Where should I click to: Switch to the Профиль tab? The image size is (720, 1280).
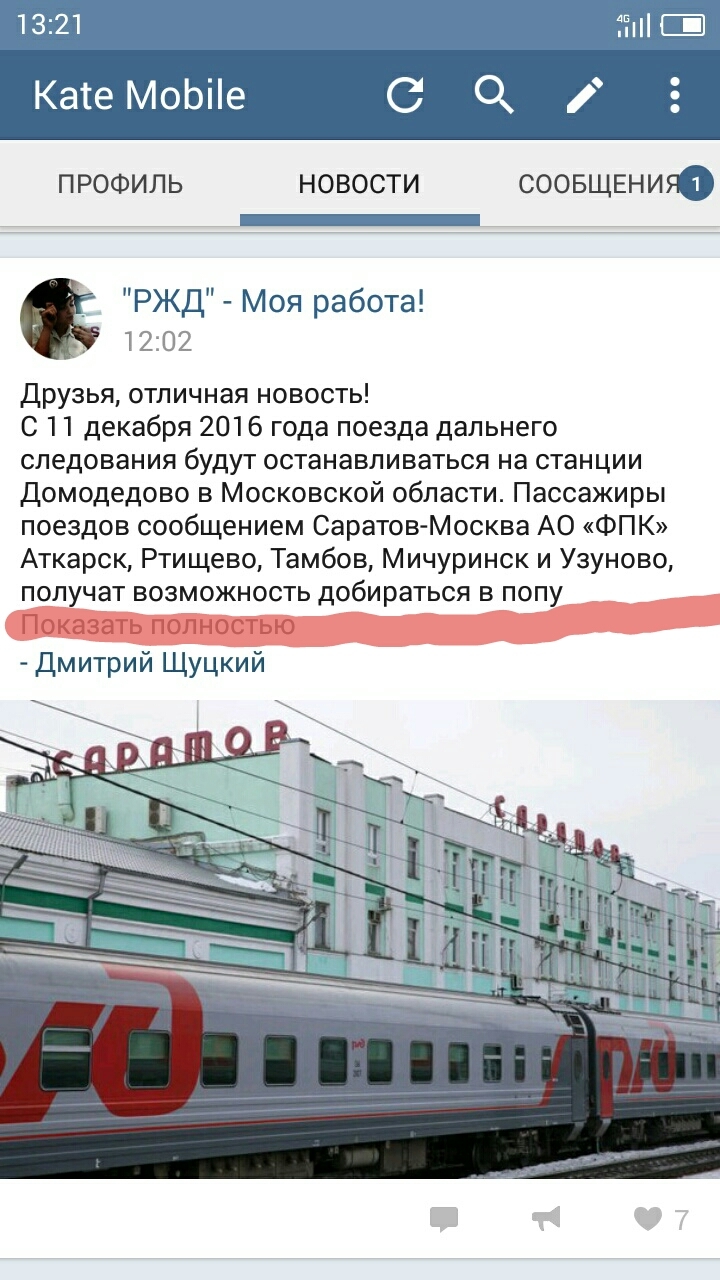tap(120, 184)
